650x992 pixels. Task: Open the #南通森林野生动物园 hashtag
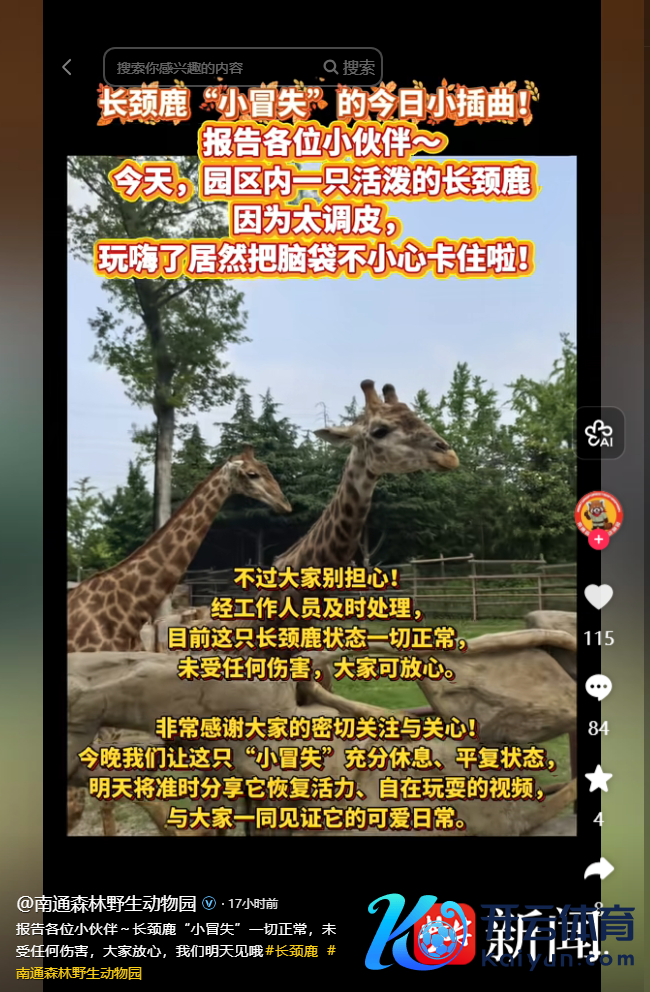tap(78, 972)
